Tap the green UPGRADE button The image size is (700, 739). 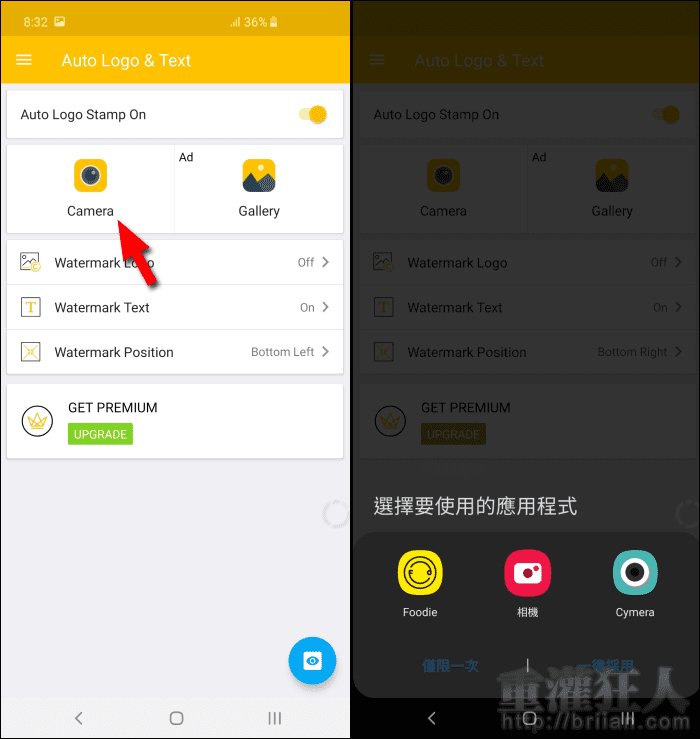(100, 434)
